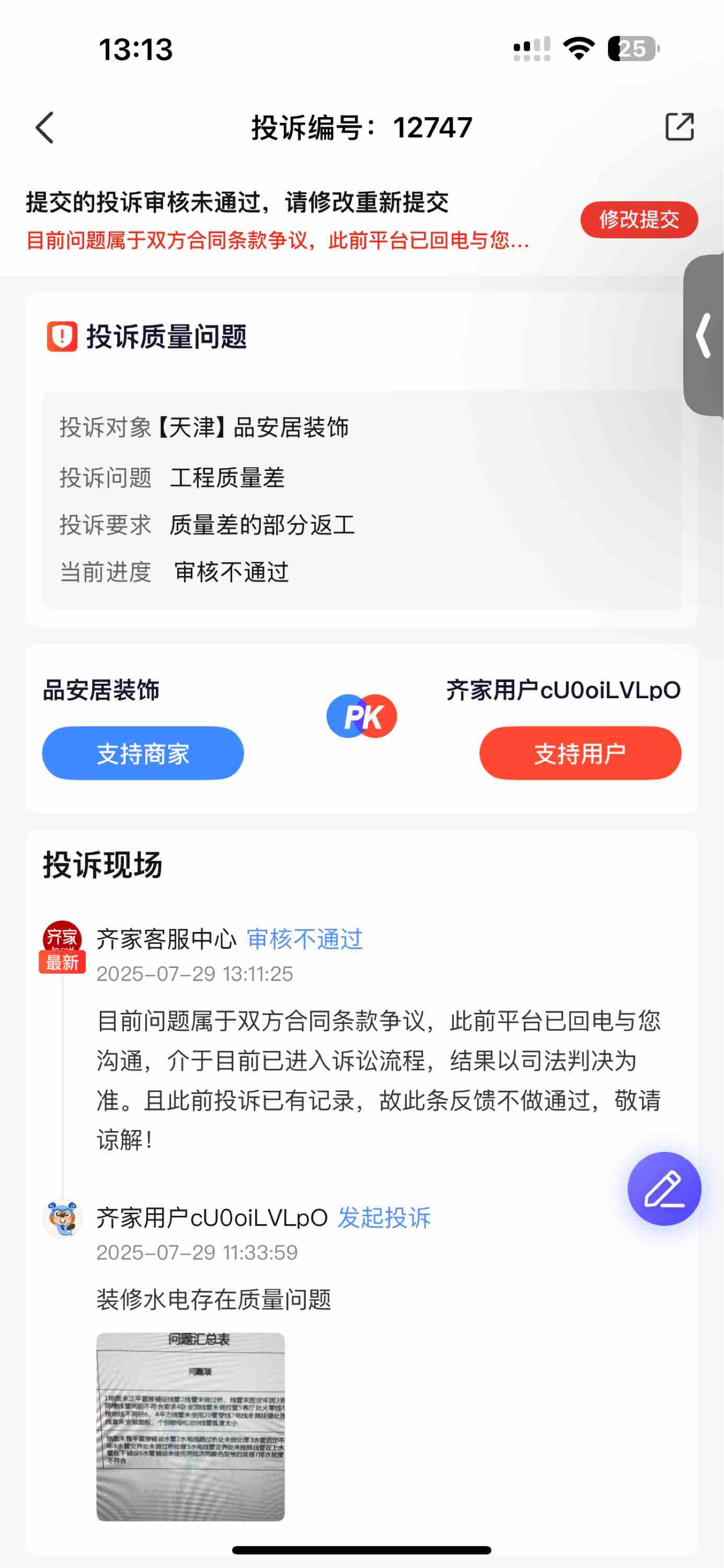
Task: Share this complaint via top-right icon
Action: click(x=679, y=127)
